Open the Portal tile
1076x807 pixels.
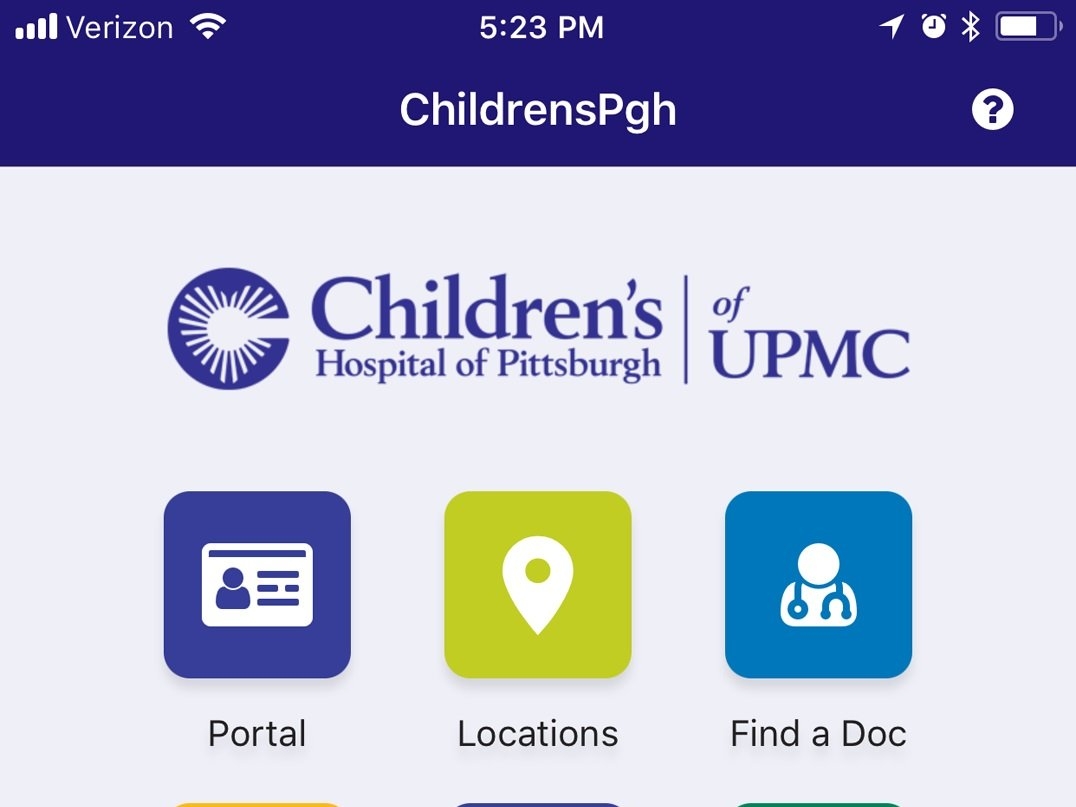257,585
